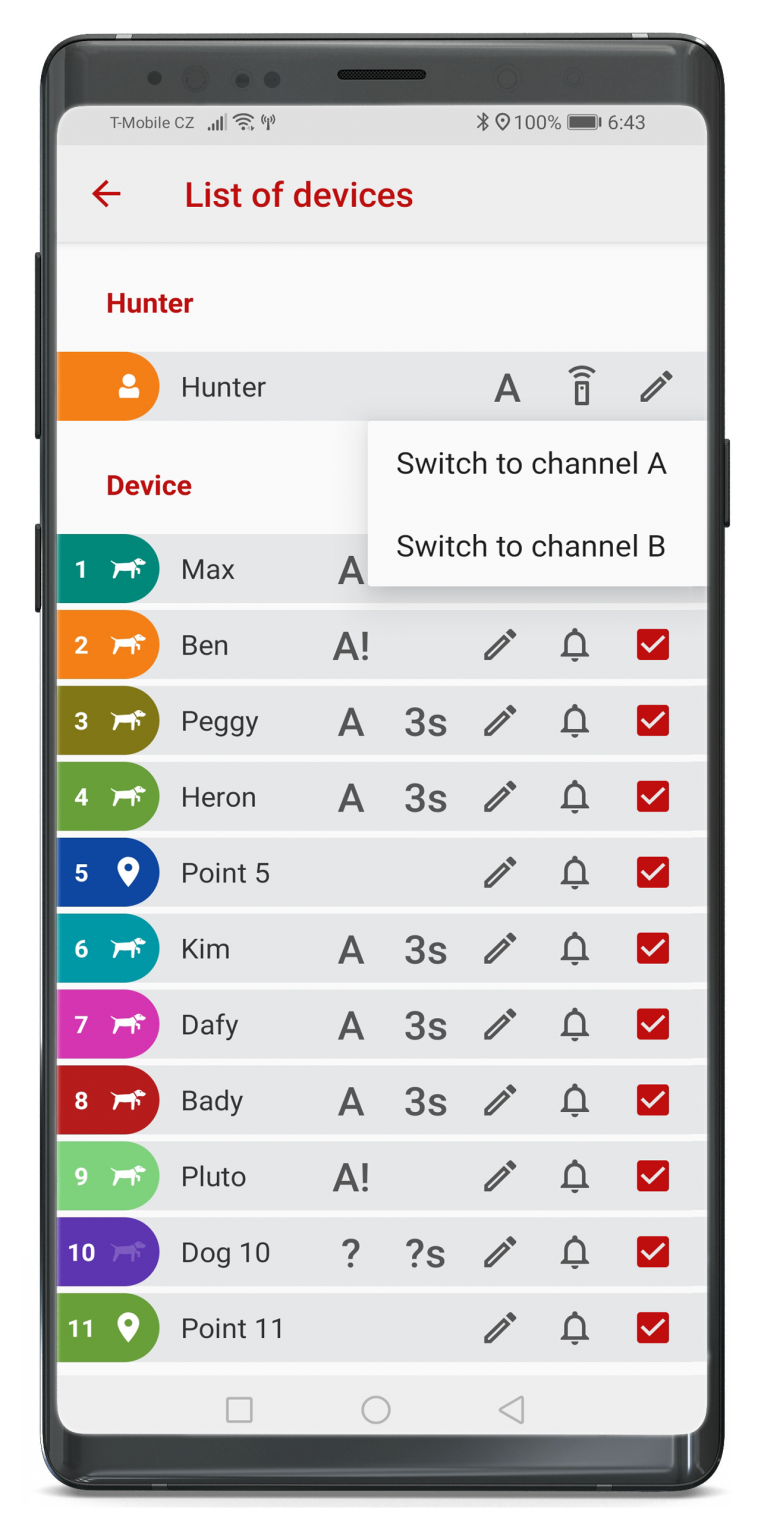Edit Bady's device entry

(500, 1101)
